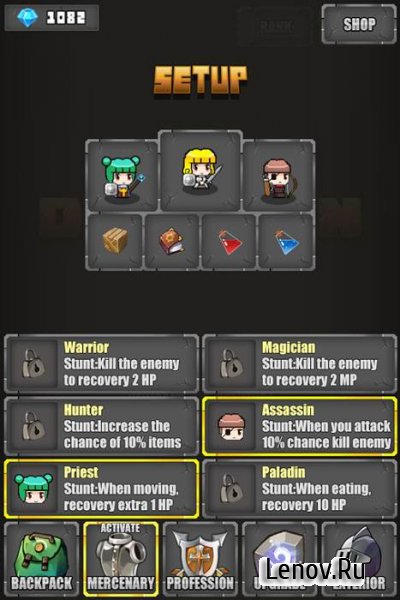Switch to the Mercenary tab
The image size is (400, 600).
pyautogui.click(x=121, y=559)
